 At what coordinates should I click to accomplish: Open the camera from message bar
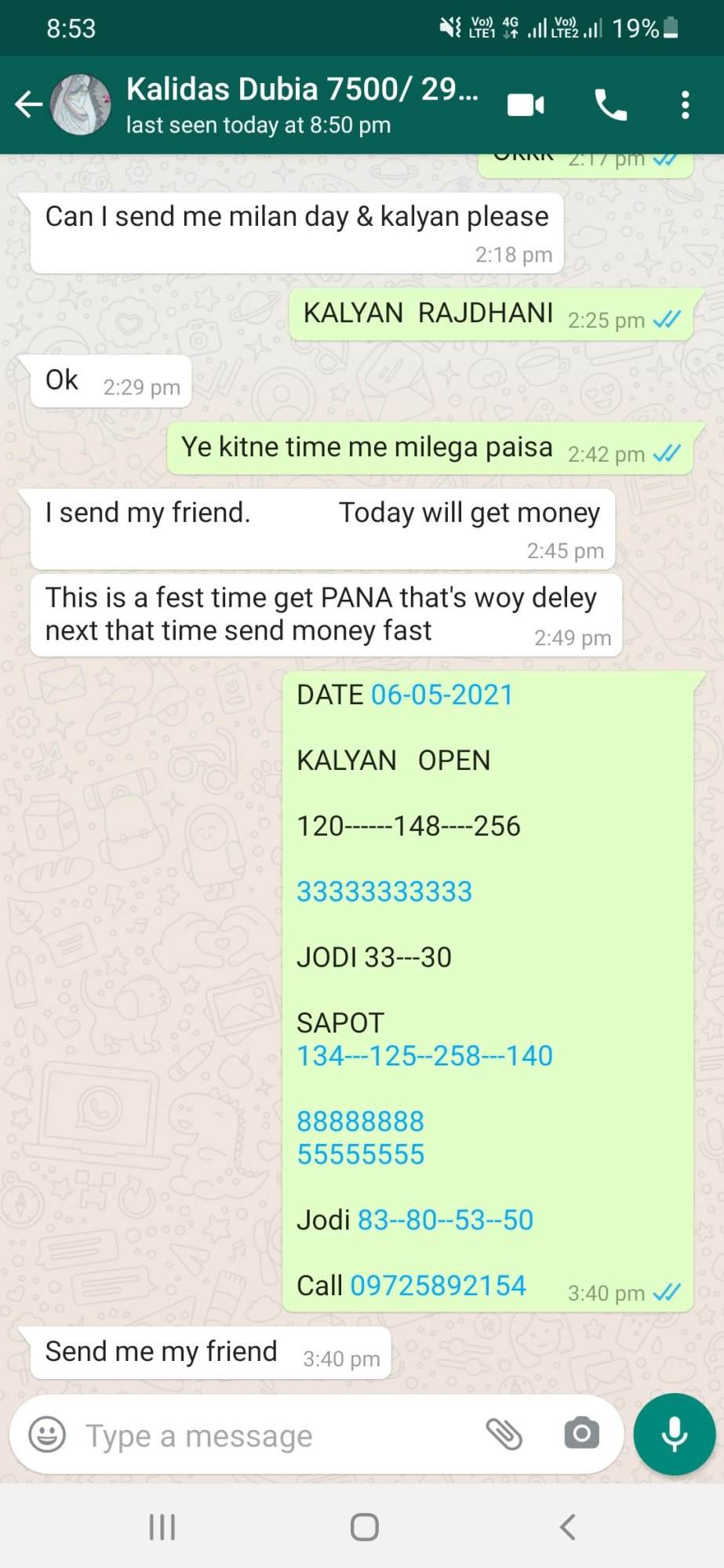(x=581, y=1435)
